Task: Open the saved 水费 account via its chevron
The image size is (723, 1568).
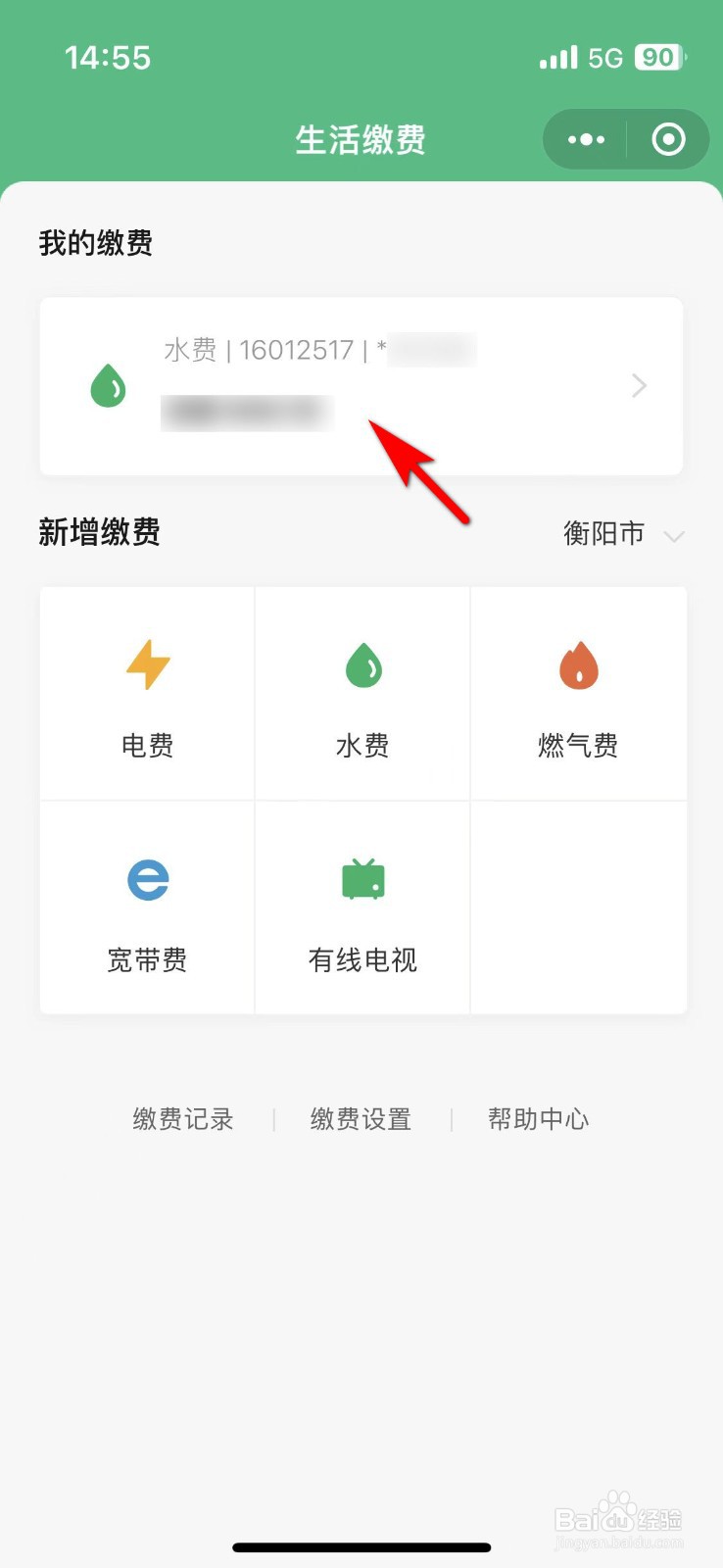Action: point(639,385)
